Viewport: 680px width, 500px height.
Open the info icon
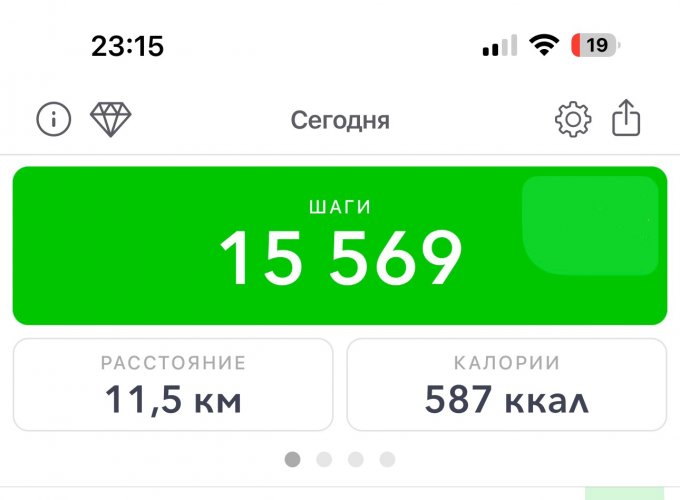54,120
